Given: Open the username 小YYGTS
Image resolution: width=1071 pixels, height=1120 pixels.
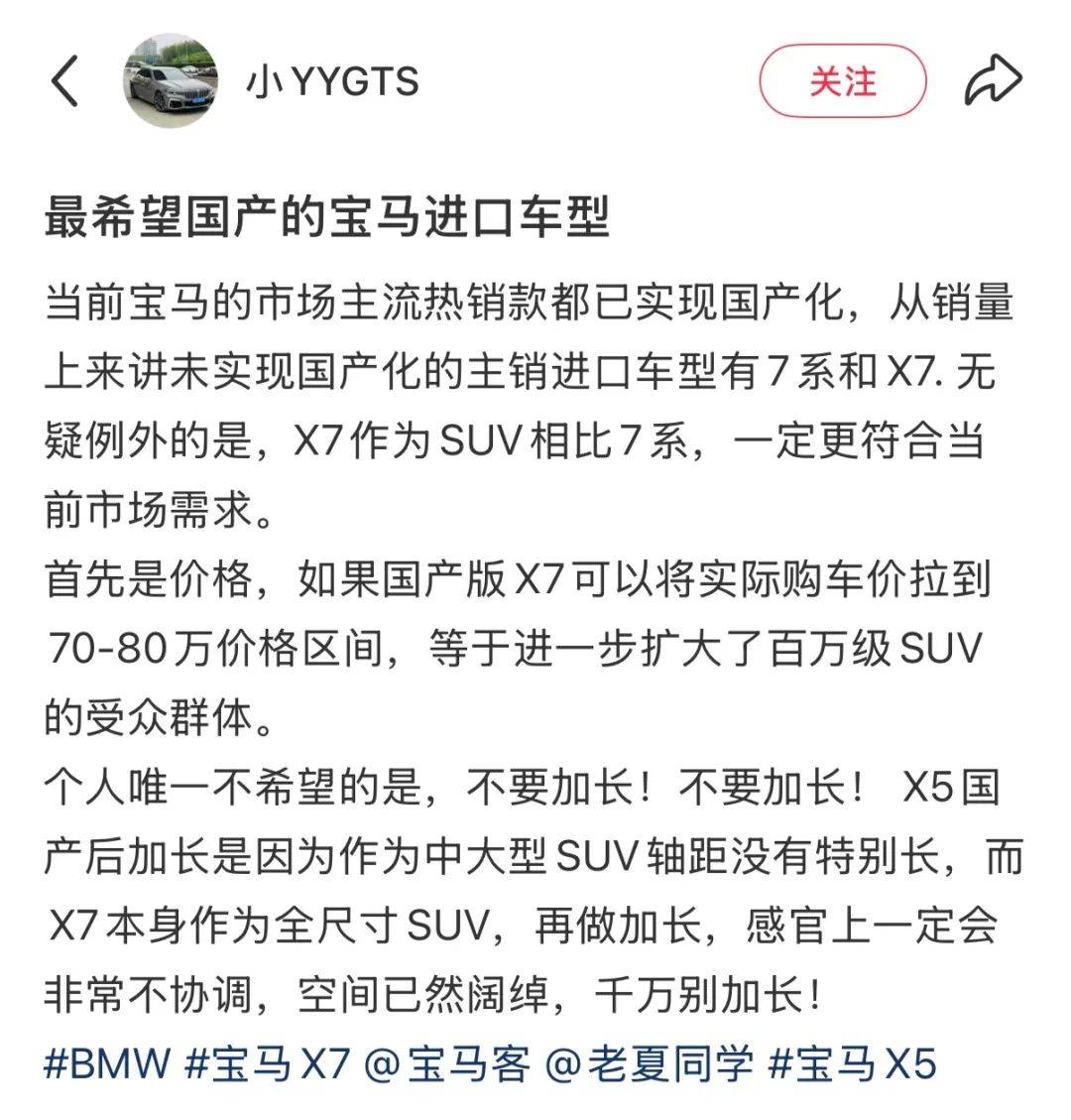Looking at the screenshot, I should [332, 81].
